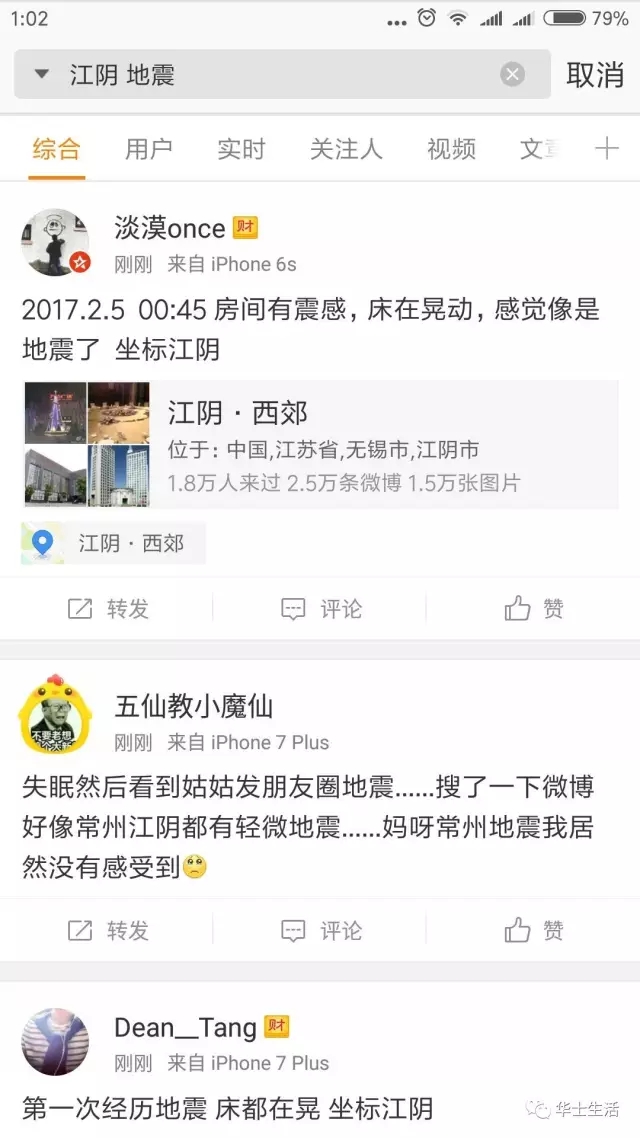Image resolution: width=640 pixels, height=1138 pixels.
Task: Open the 江阴·西郊 location card
Action: pos(320,444)
